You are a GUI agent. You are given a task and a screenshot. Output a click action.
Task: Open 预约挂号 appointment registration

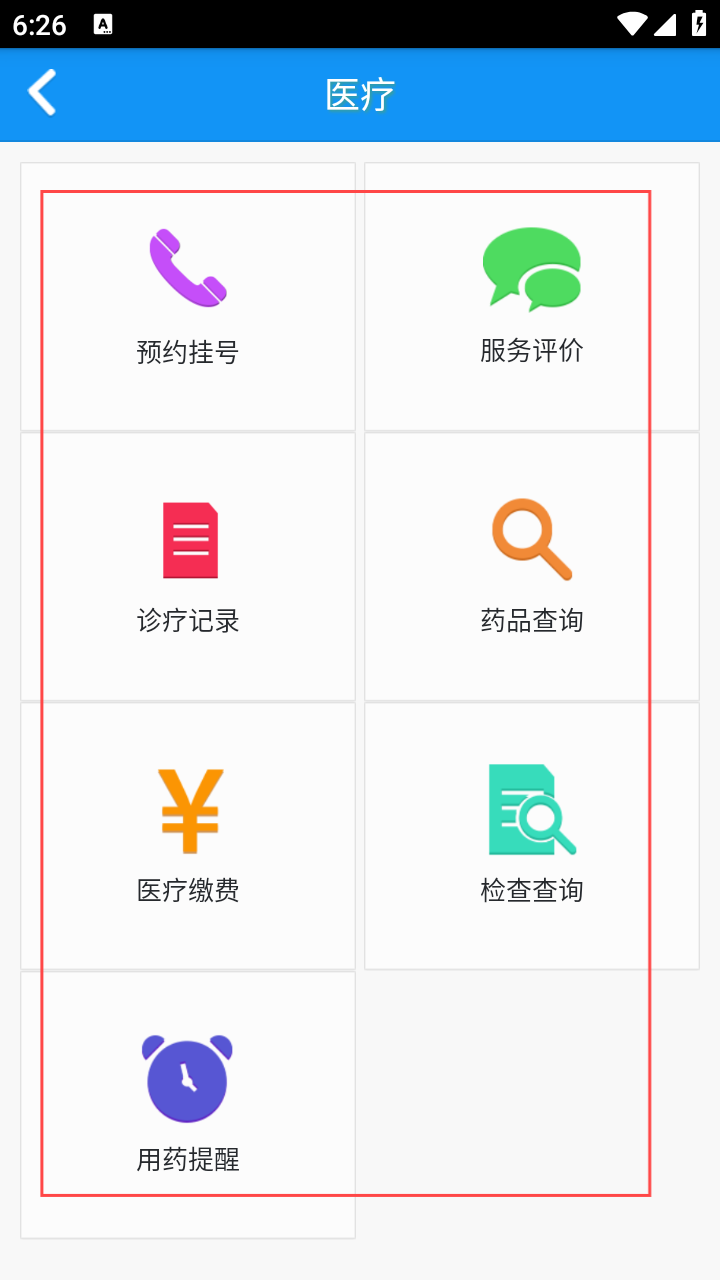coord(188,297)
